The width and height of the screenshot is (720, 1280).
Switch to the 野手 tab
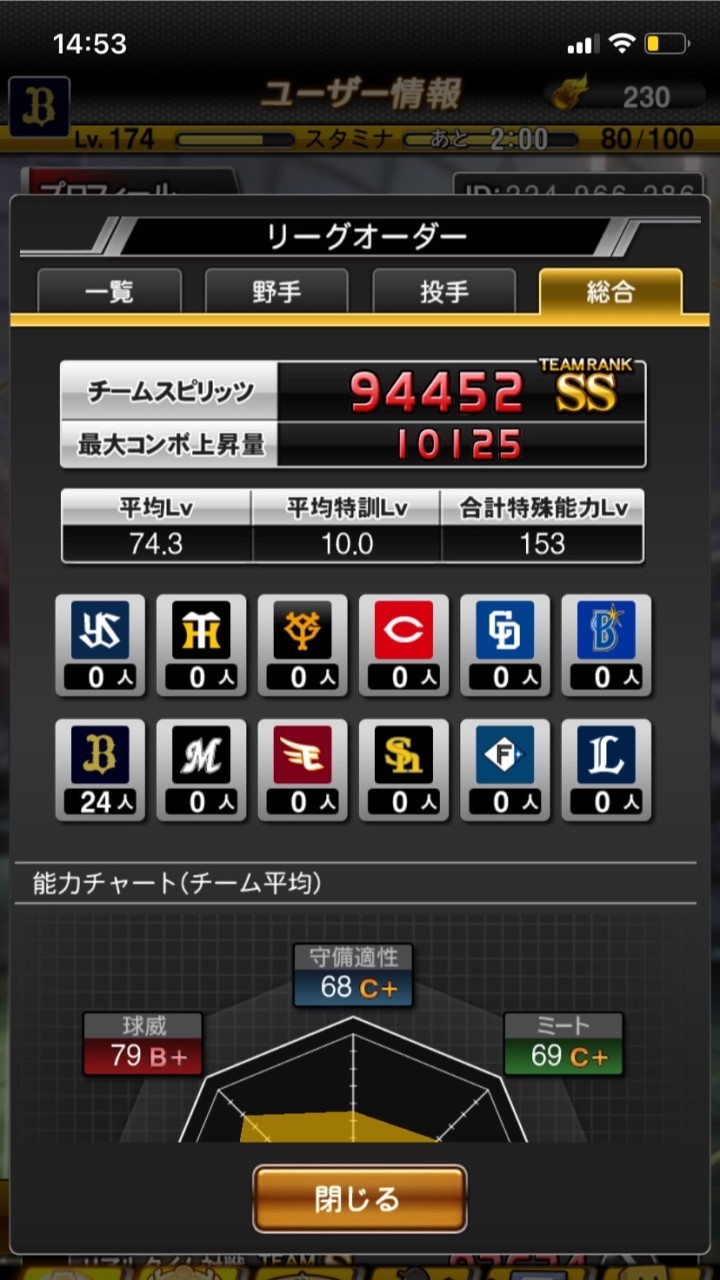click(x=277, y=292)
